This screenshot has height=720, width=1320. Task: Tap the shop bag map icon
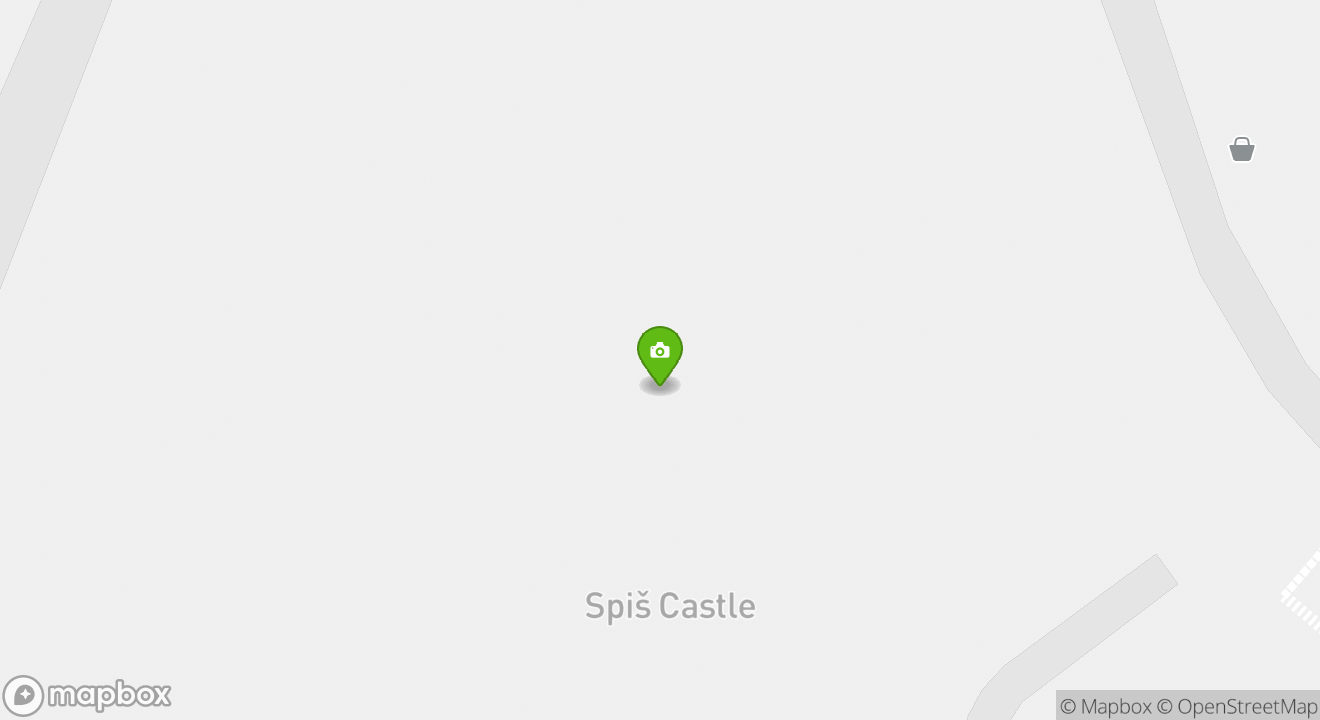pyautogui.click(x=1242, y=150)
